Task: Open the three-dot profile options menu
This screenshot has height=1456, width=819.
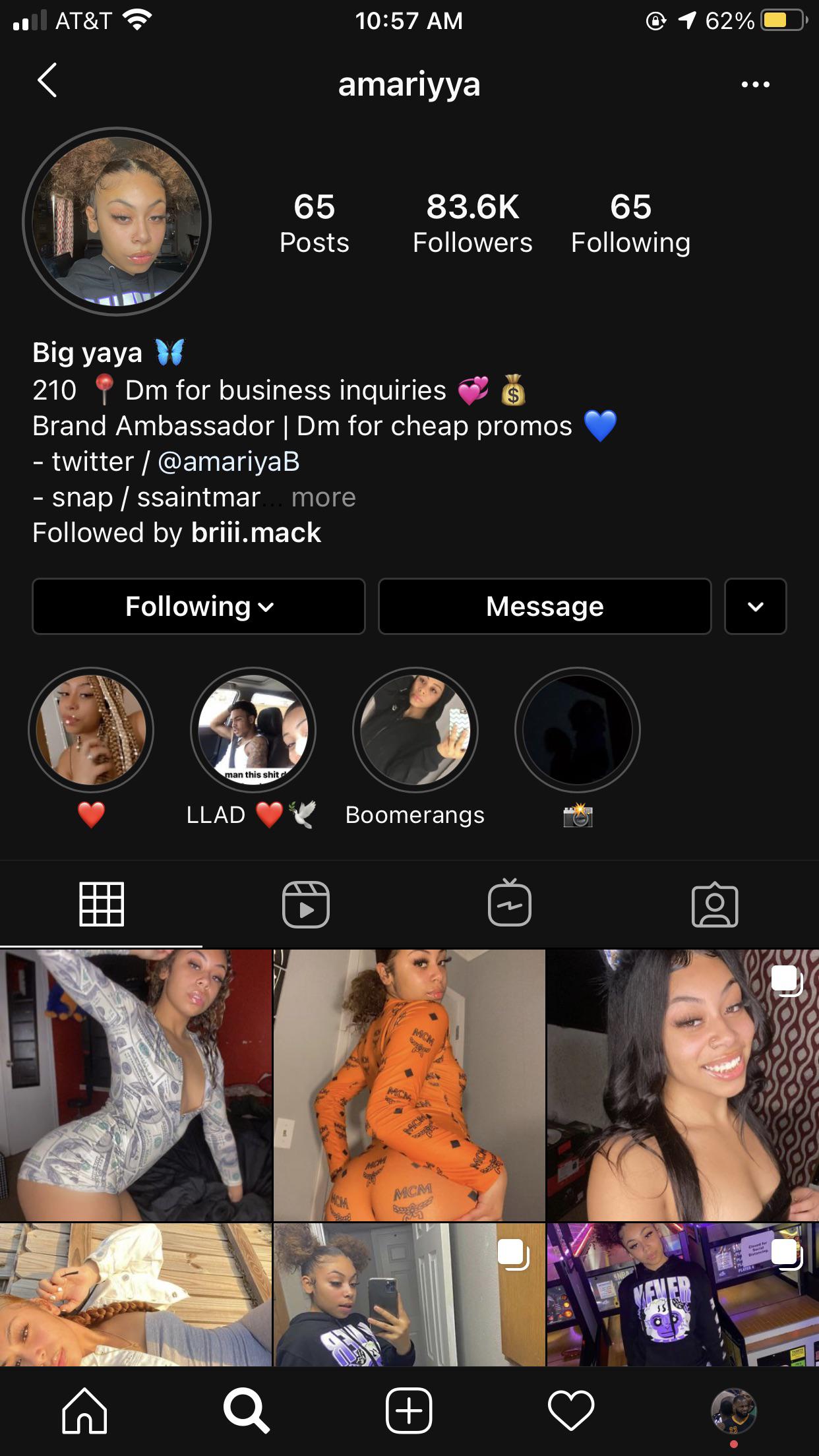Action: coord(755,84)
